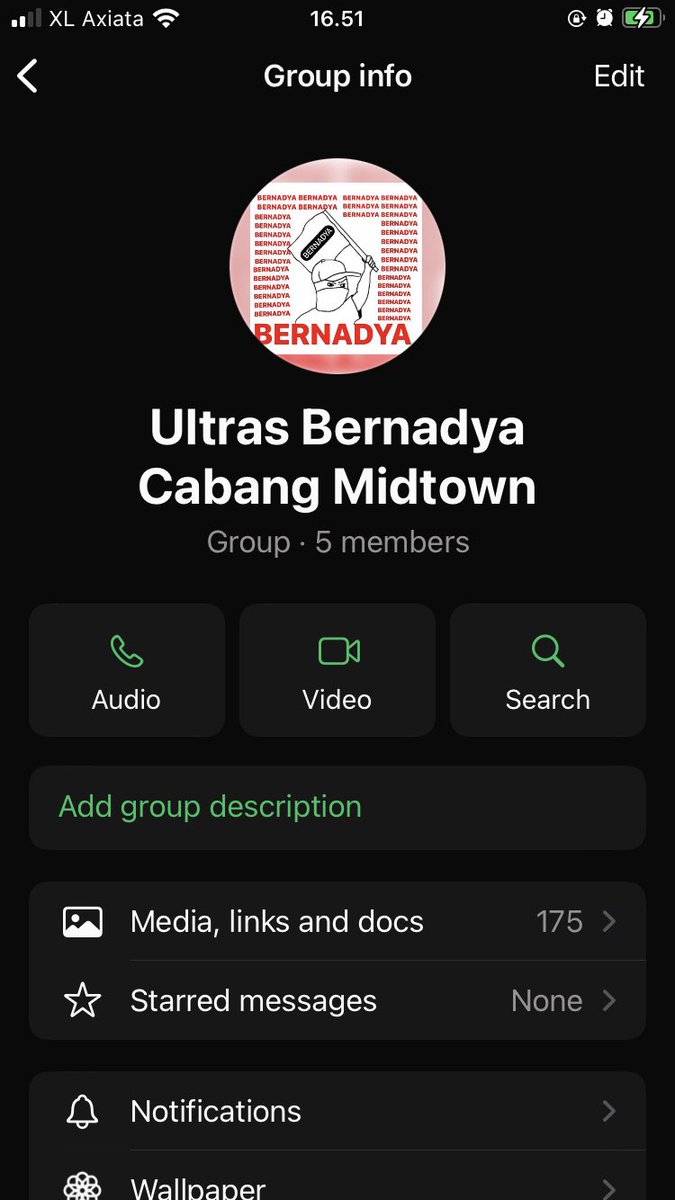View Starred messages

coord(337,1001)
